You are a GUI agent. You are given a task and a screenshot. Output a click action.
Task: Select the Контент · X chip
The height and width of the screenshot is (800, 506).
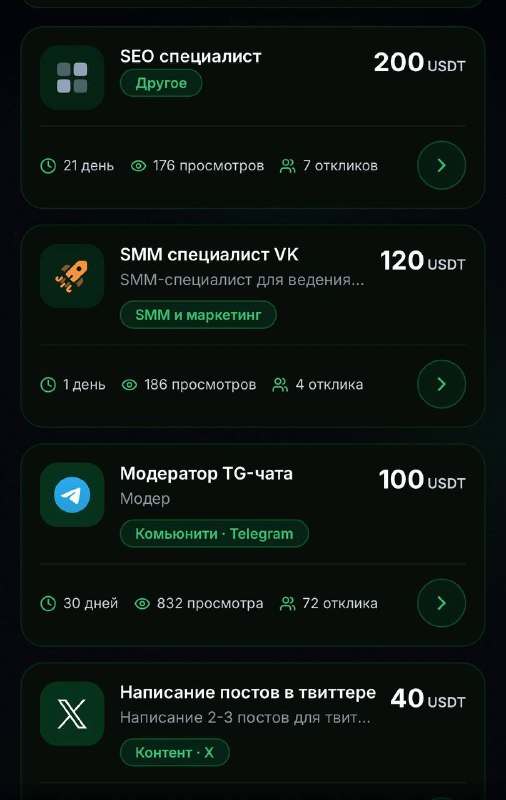[174, 753]
